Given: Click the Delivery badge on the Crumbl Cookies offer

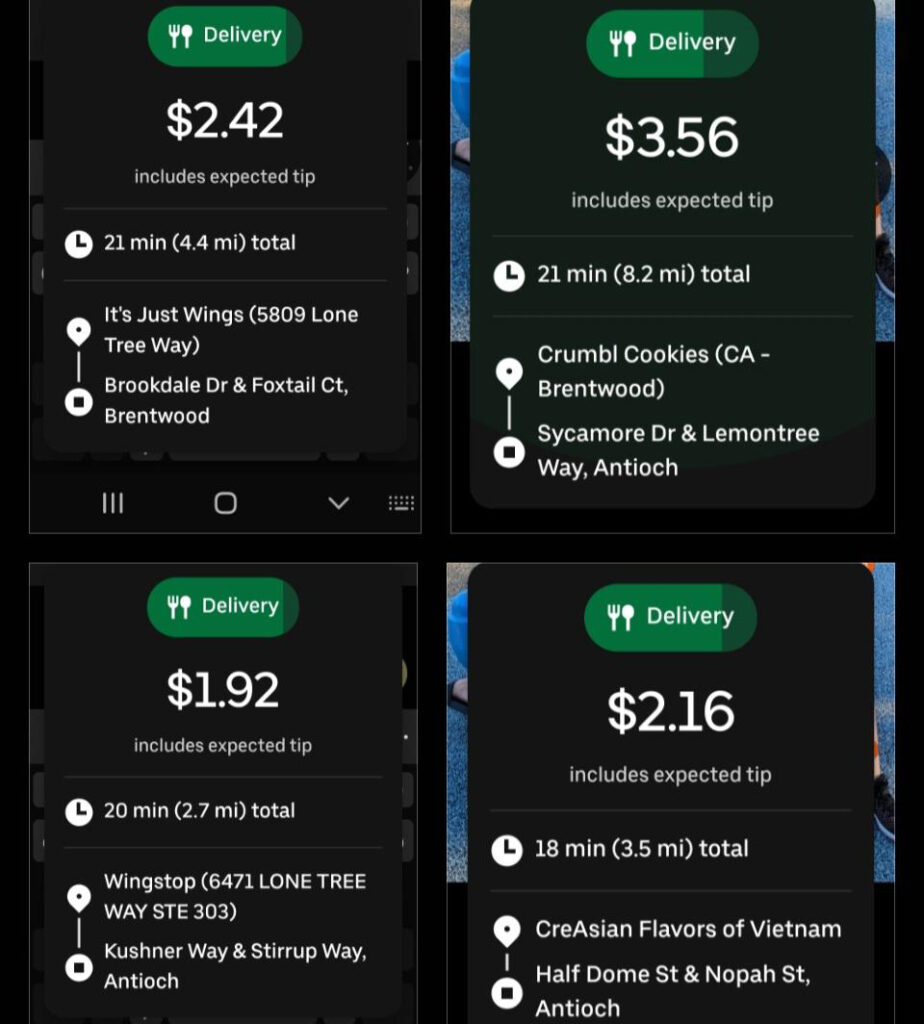Looking at the screenshot, I should pyautogui.click(x=671, y=43).
